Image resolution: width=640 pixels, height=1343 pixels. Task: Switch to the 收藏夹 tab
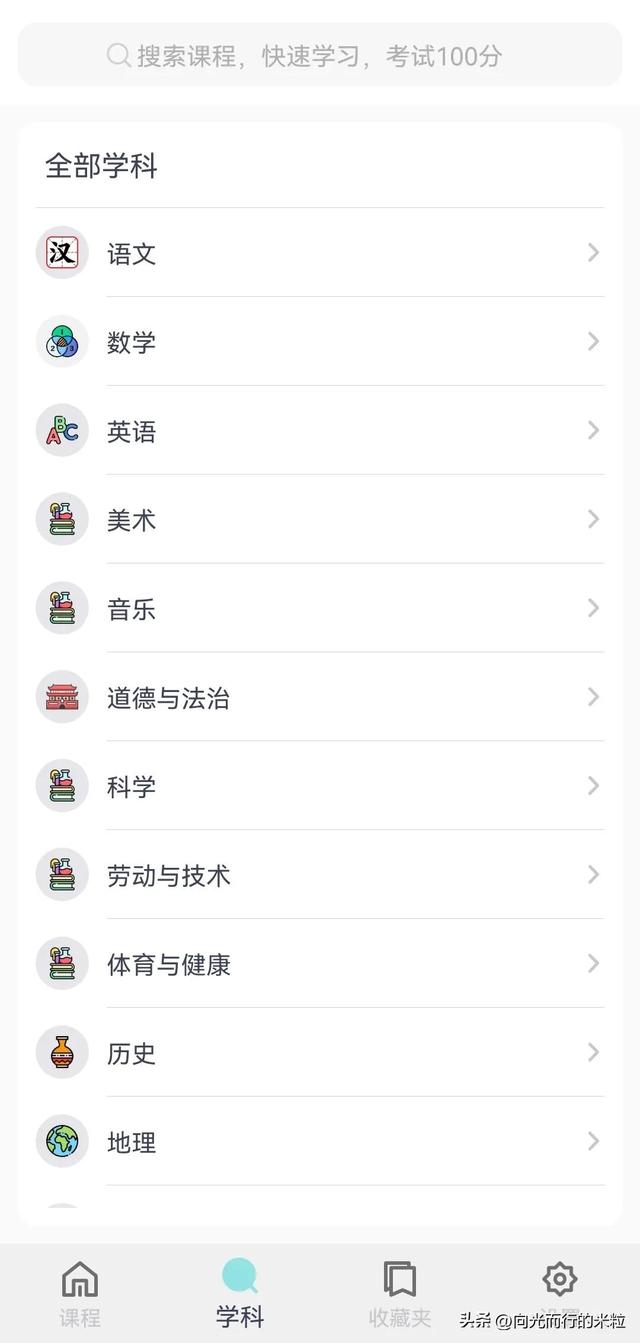tap(400, 1294)
